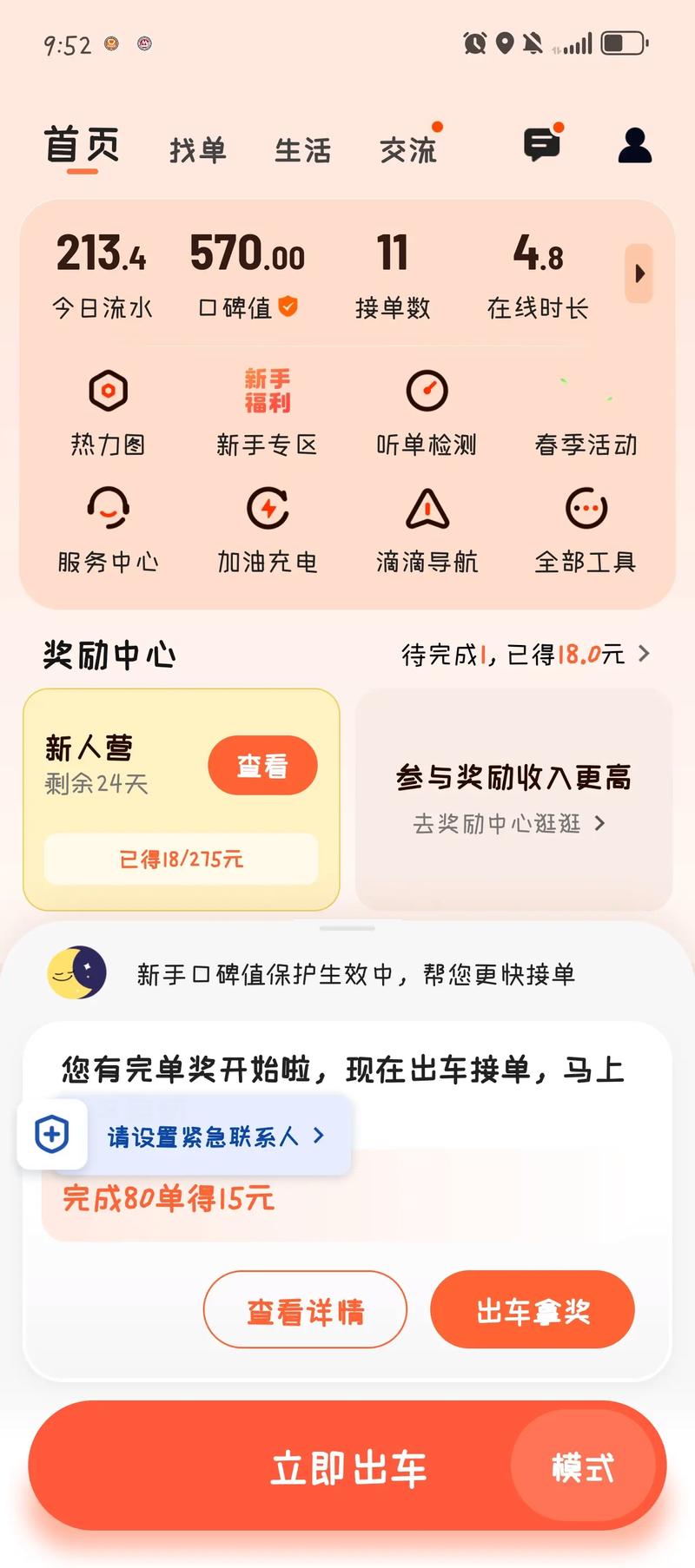Expand the stats card side arrow
Image resolution: width=695 pixels, height=1568 pixels.
pyautogui.click(x=640, y=273)
